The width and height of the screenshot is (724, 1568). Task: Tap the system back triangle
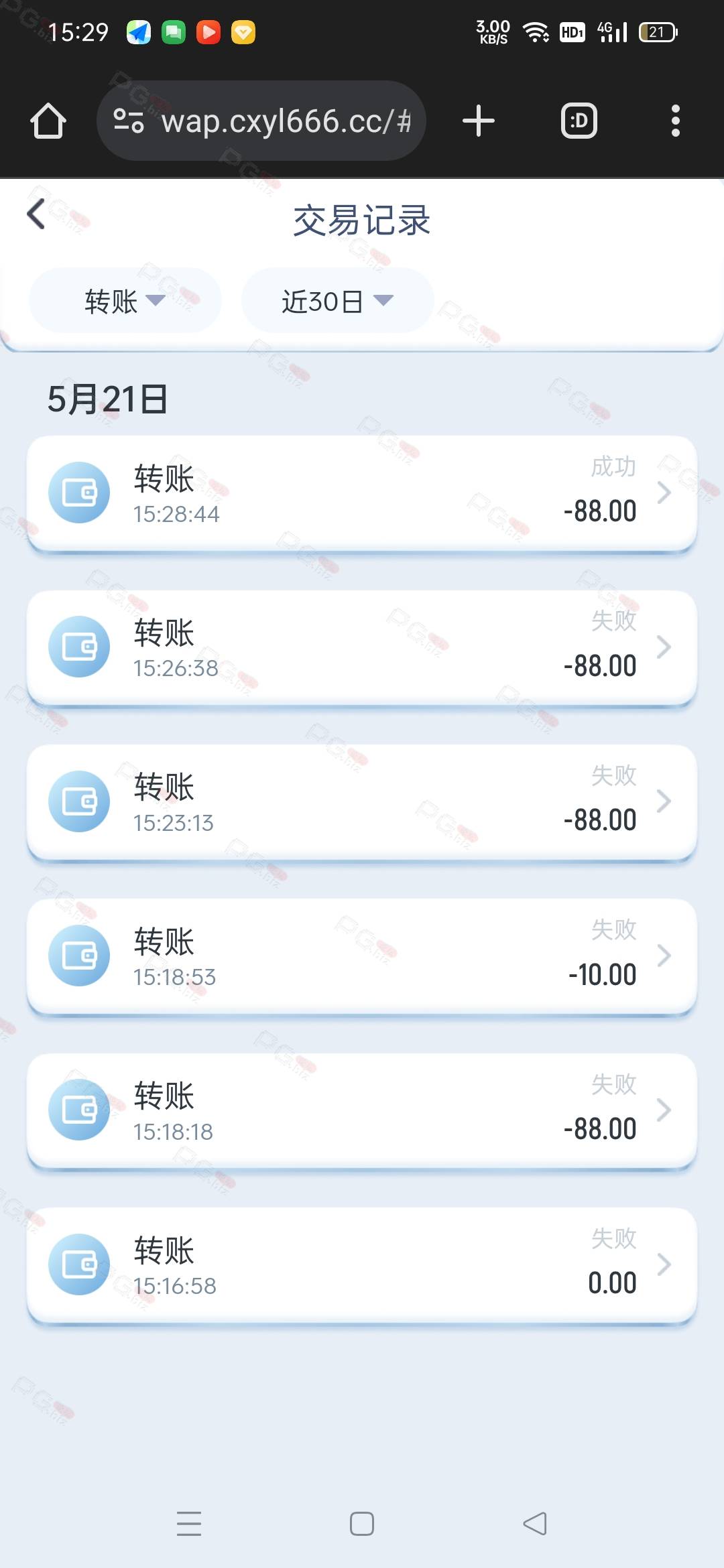tap(535, 1523)
